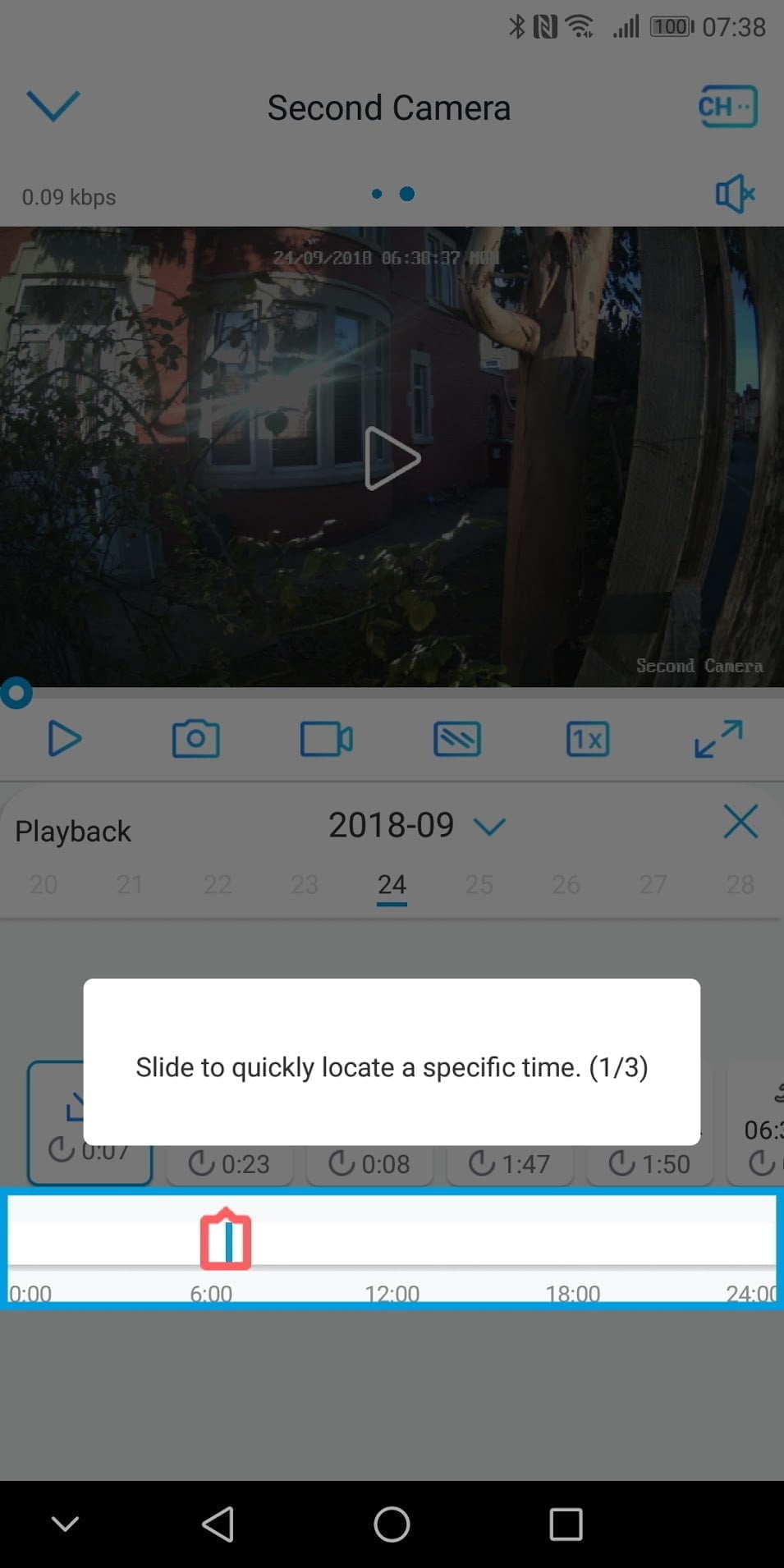Take a snapshot with the camera icon
The width and height of the screenshot is (784, 1568).
[195, 738]
